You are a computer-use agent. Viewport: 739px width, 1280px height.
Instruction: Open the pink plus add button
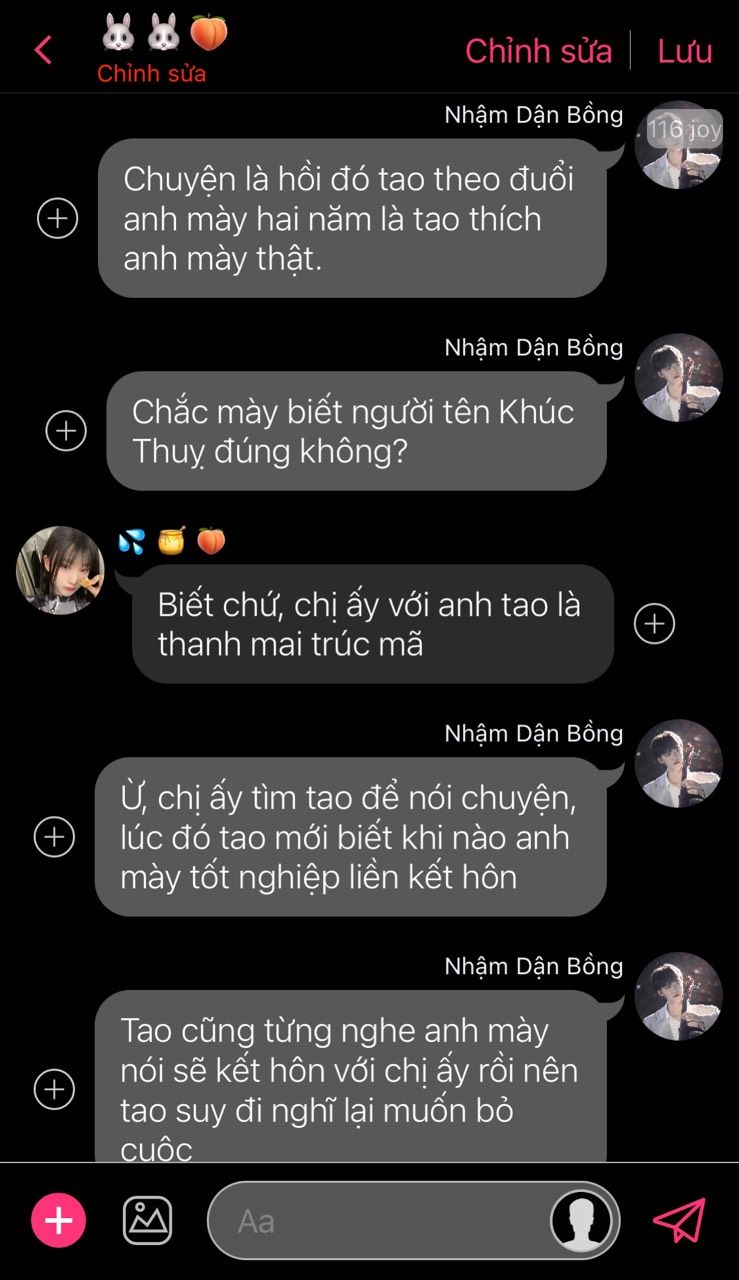point(58,1221)
